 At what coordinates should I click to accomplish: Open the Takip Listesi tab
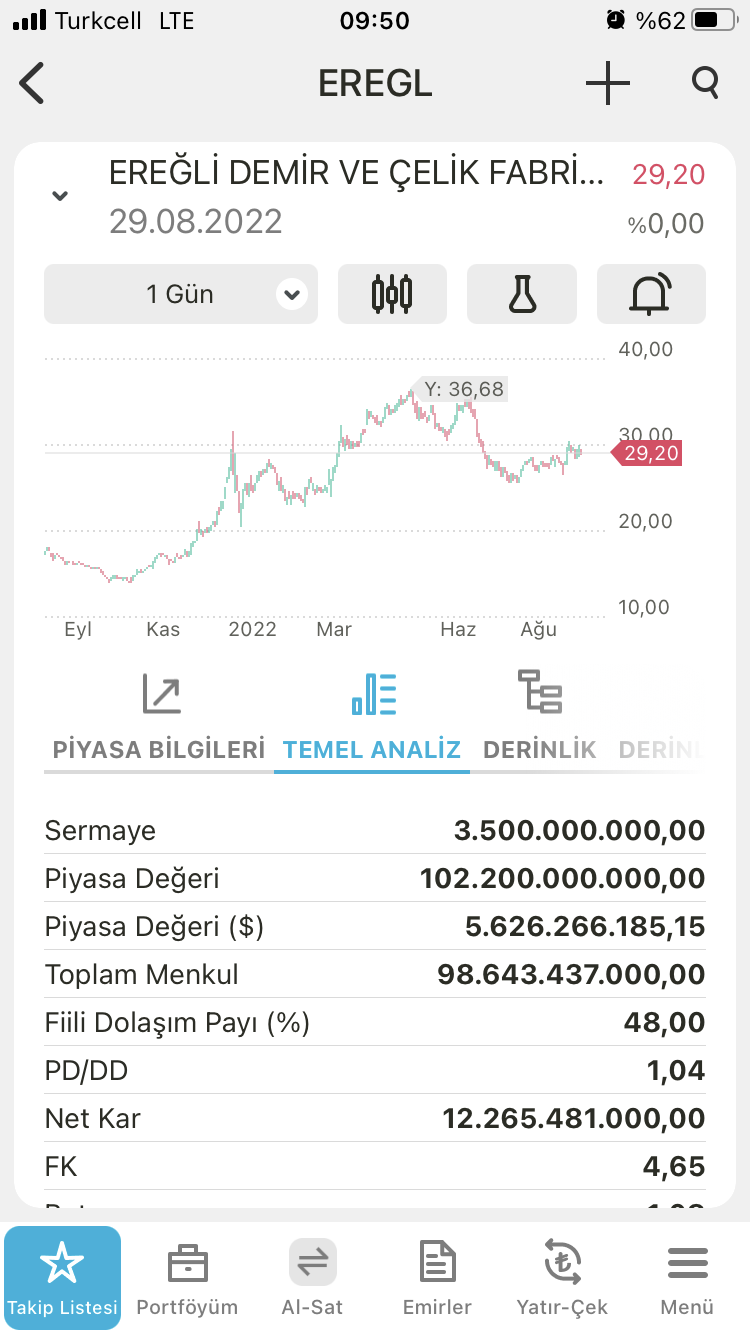[62, 1278]
